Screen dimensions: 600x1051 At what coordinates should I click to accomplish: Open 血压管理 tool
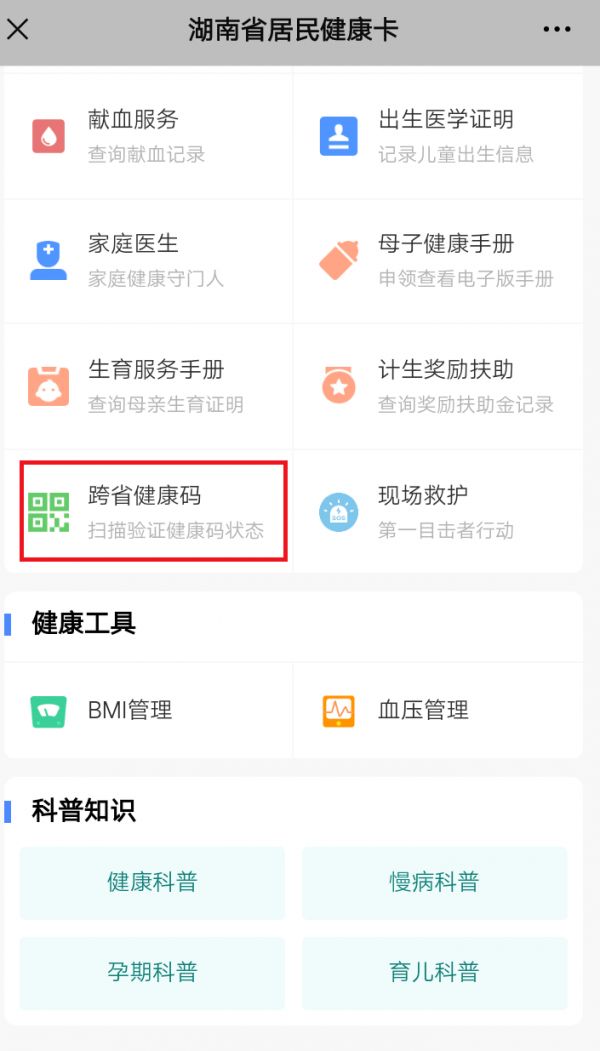point(438,710)
